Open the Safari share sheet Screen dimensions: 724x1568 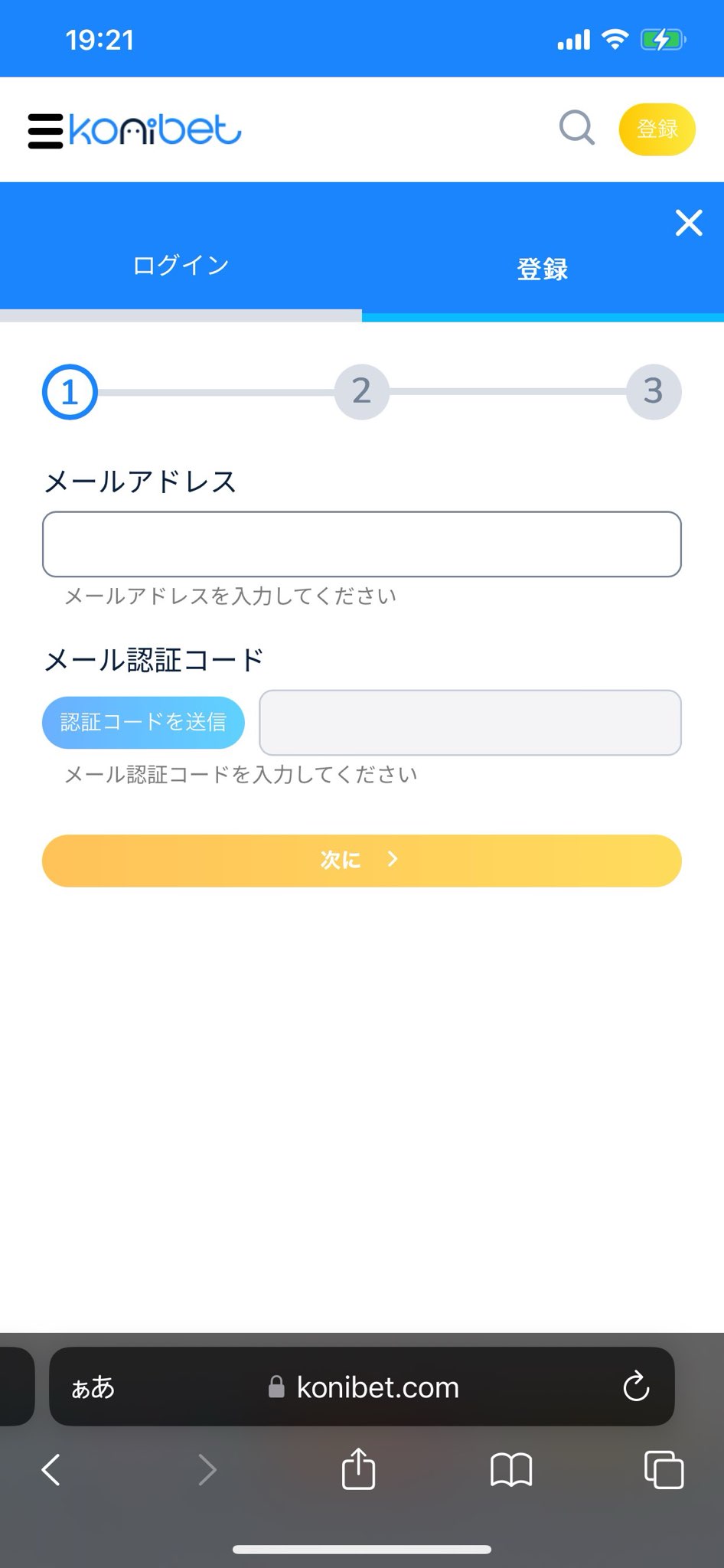(x=358, y=1468)
